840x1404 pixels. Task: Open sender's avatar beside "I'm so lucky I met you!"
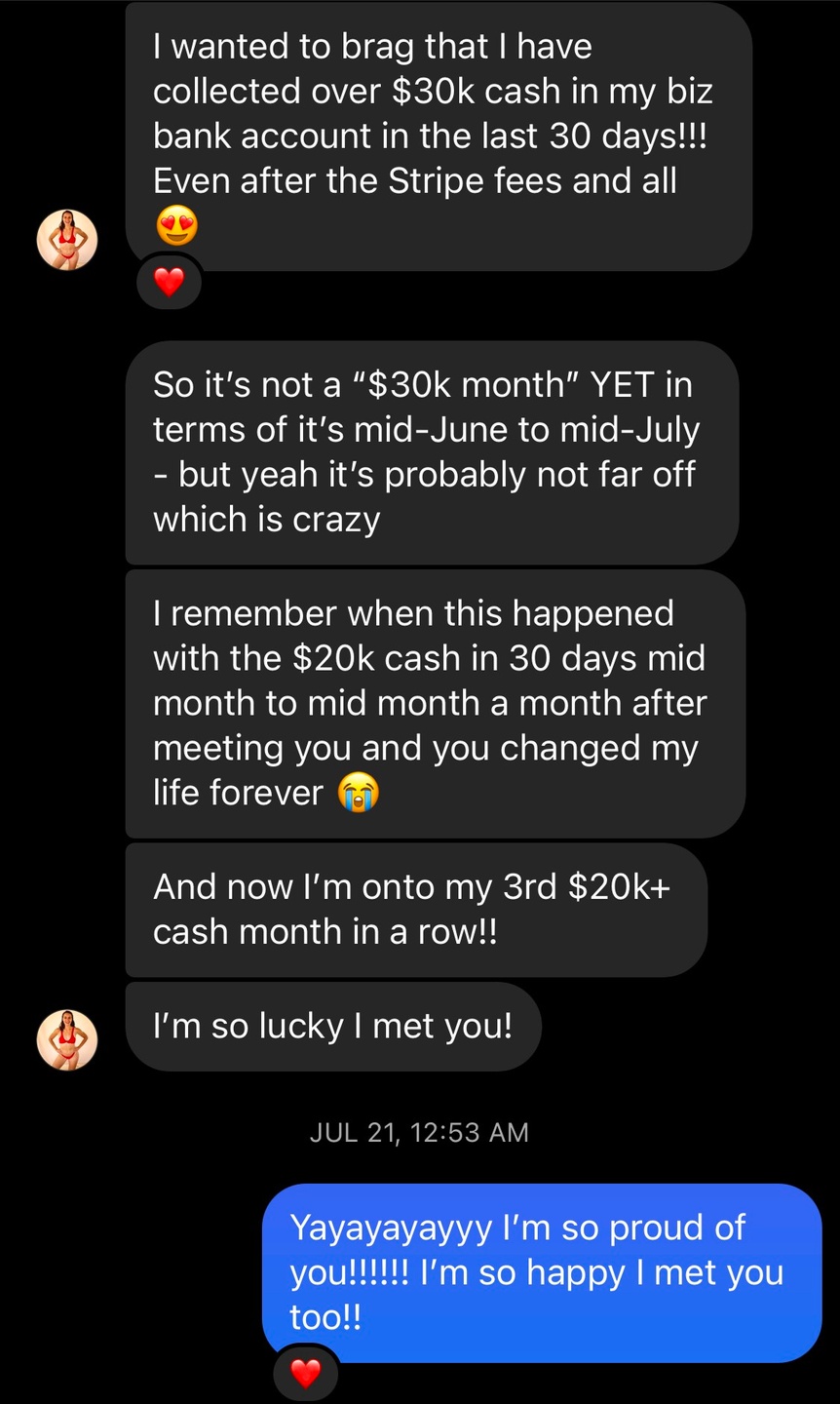pos(67,1039)
